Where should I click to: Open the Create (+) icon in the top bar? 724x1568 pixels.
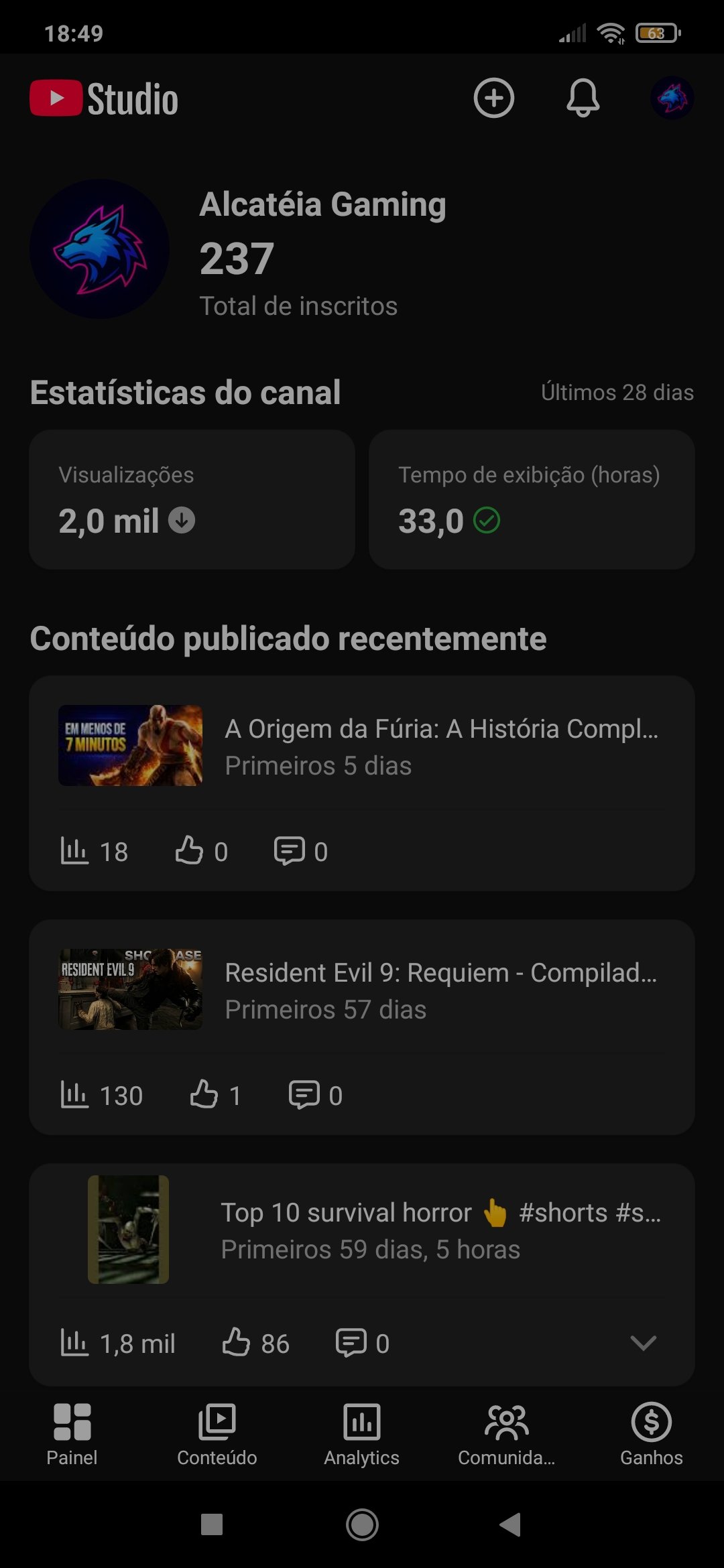tap(494, 99)
